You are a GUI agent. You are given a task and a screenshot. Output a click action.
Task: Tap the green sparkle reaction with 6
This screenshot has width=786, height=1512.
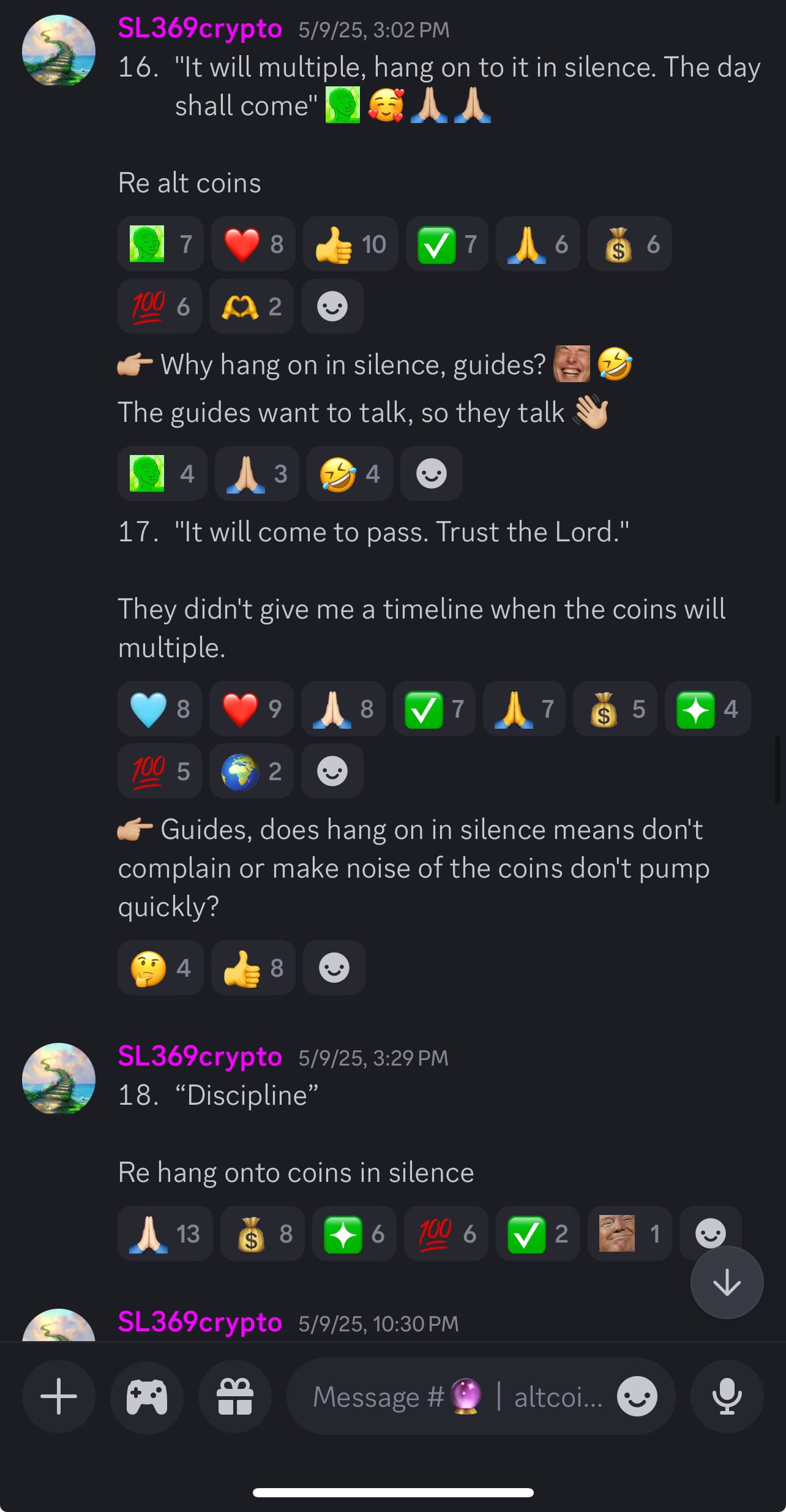tap(354, 1234)
